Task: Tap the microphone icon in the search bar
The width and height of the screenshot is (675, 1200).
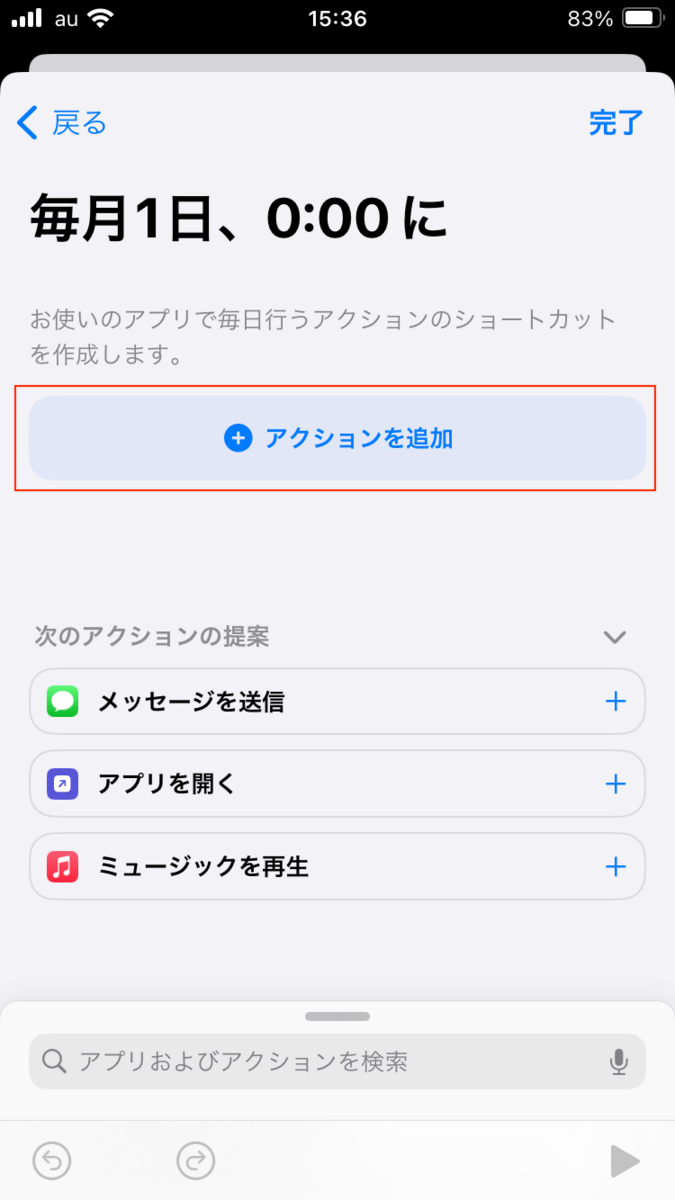Action: 619,1061
